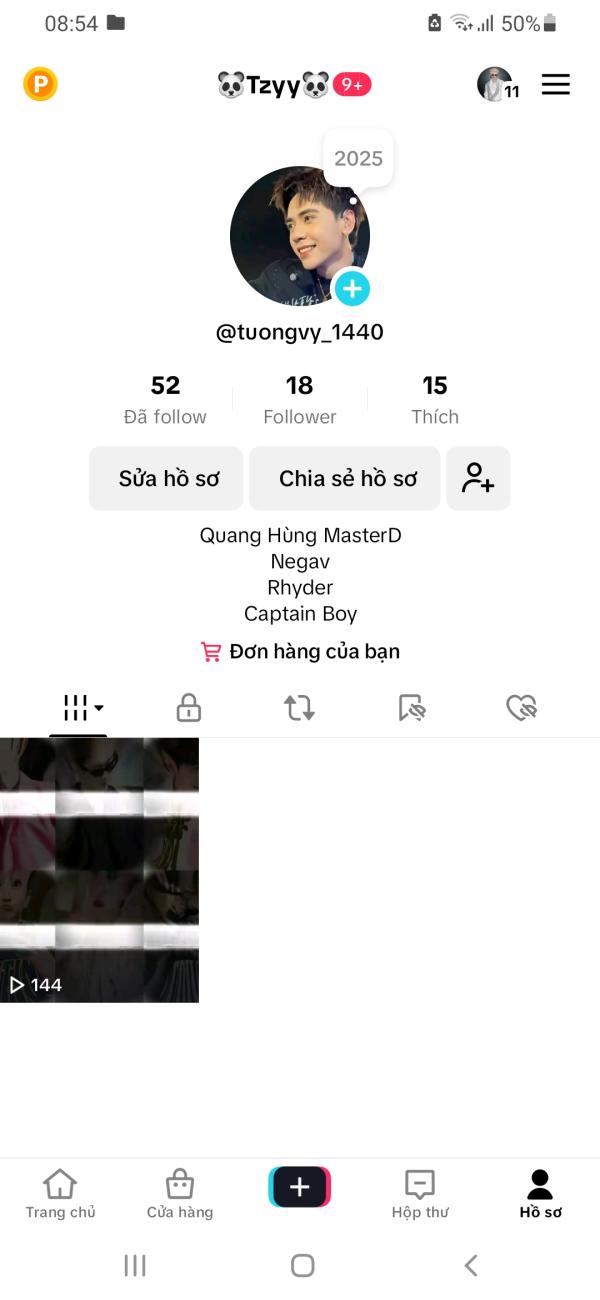This screenshot has height=1300, width=600.
Task: Open the Hộp thư inbox tab
Action: click(420, 1195)
